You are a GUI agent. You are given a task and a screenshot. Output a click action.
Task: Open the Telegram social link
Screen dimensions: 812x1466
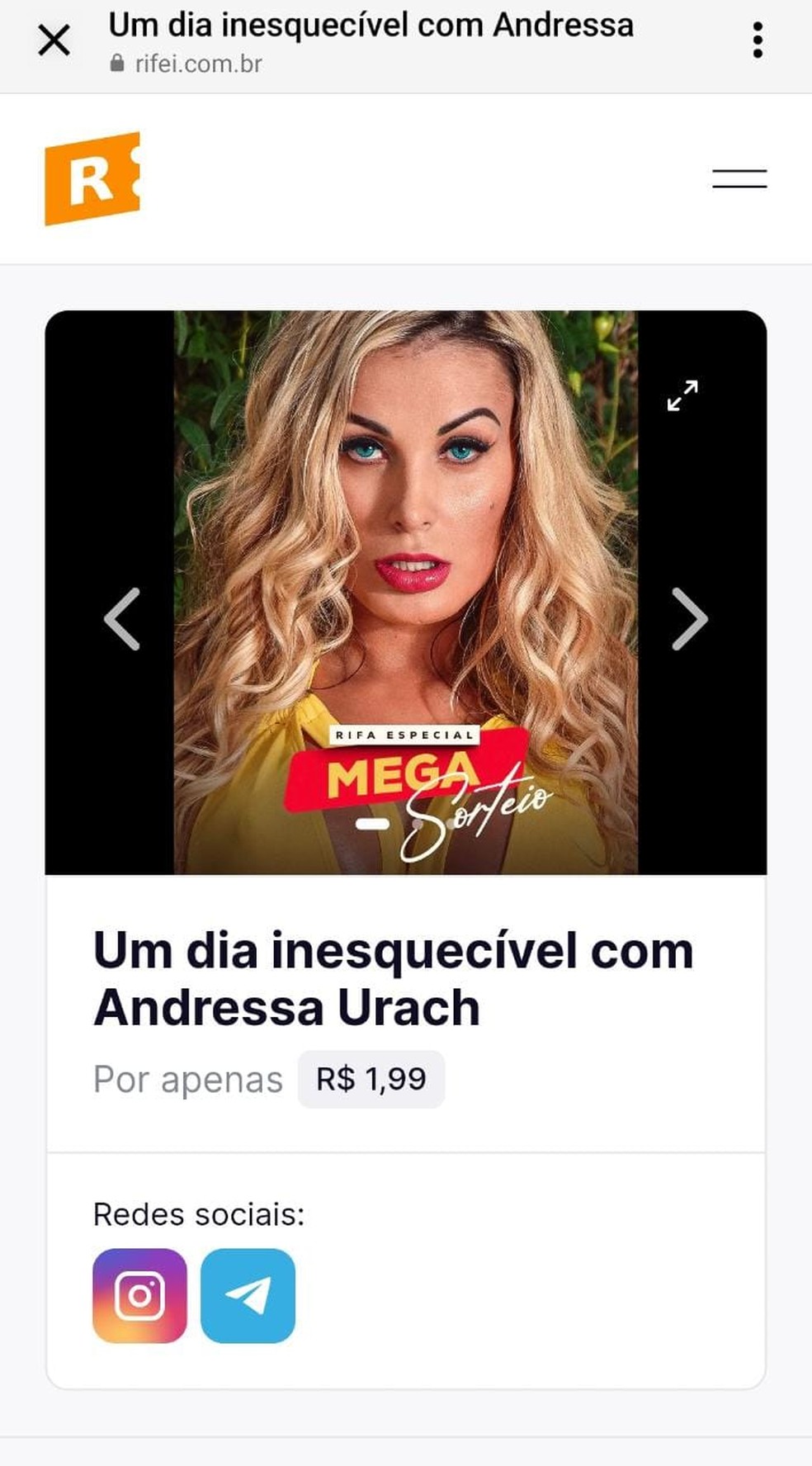pos(248,1295)
